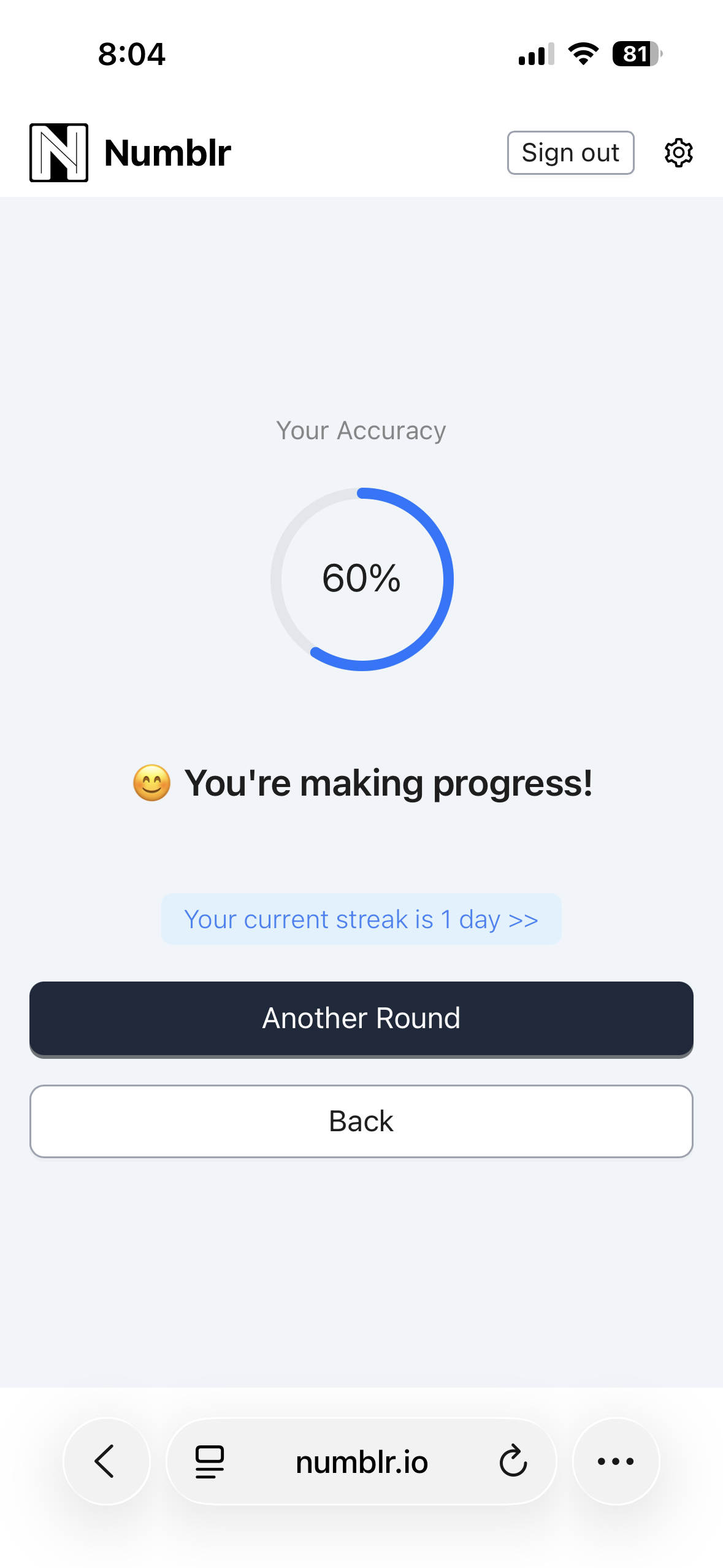Go back with the browser back arrow
Screen dimensions: 723x1568
pyautogui.click(x=106, y=1461)
